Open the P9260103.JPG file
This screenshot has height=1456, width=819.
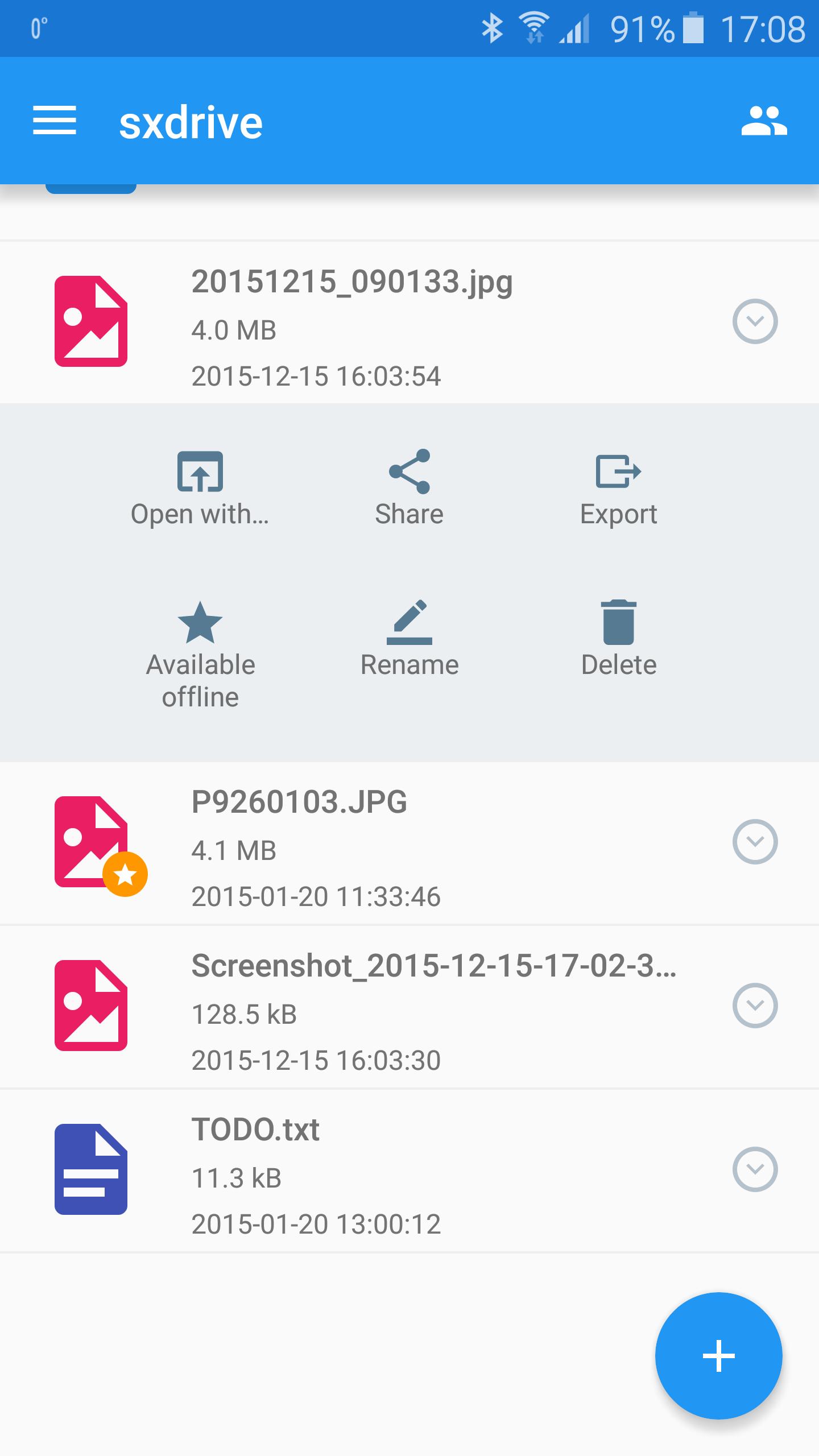[x=353, y=843]
